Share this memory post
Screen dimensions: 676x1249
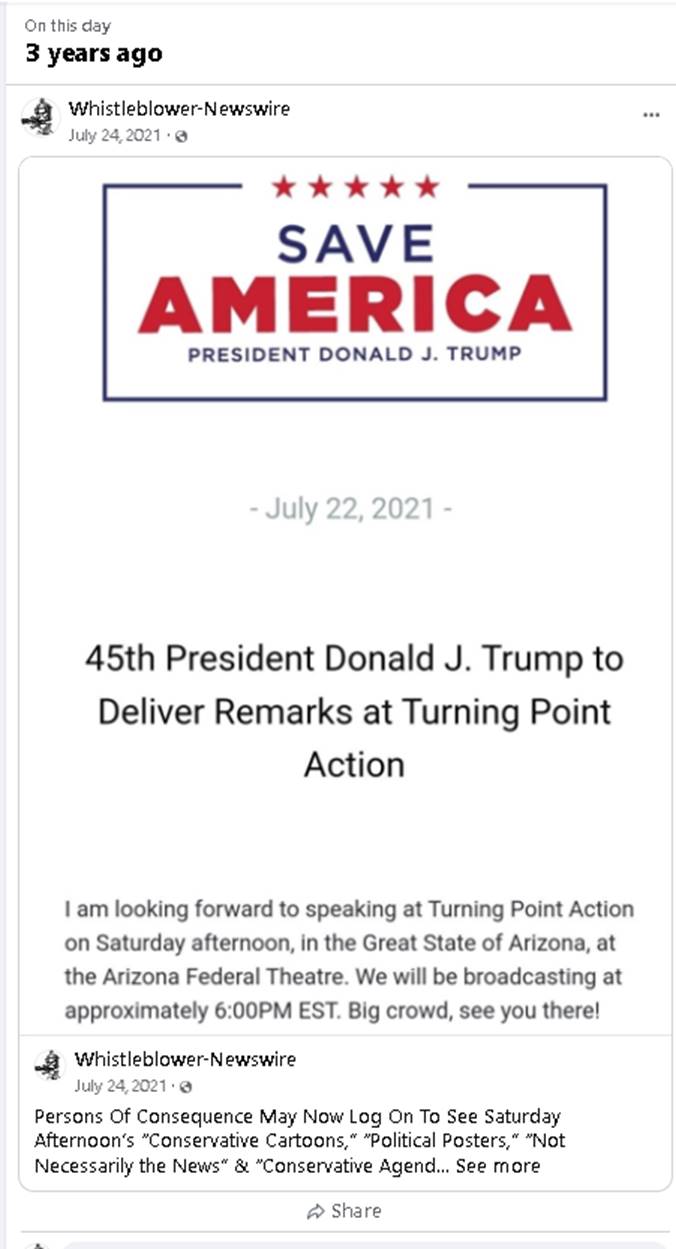[344, 1211]
